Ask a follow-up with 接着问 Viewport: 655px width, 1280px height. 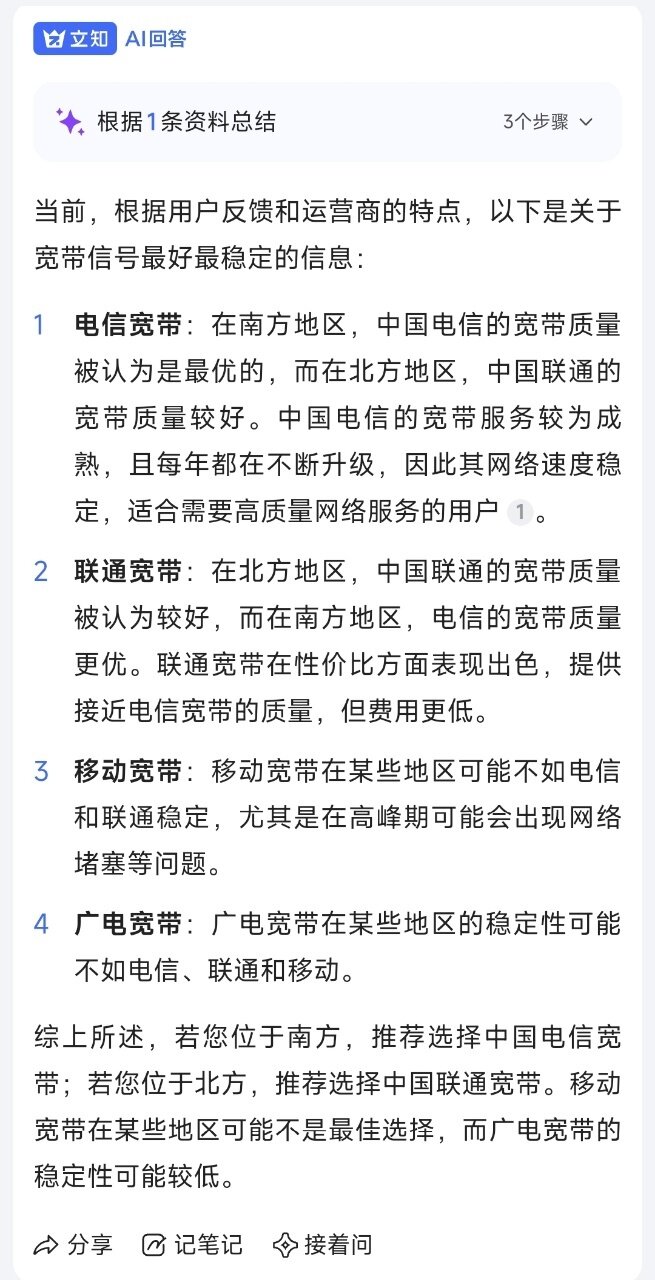click(x=322, y=1245)
